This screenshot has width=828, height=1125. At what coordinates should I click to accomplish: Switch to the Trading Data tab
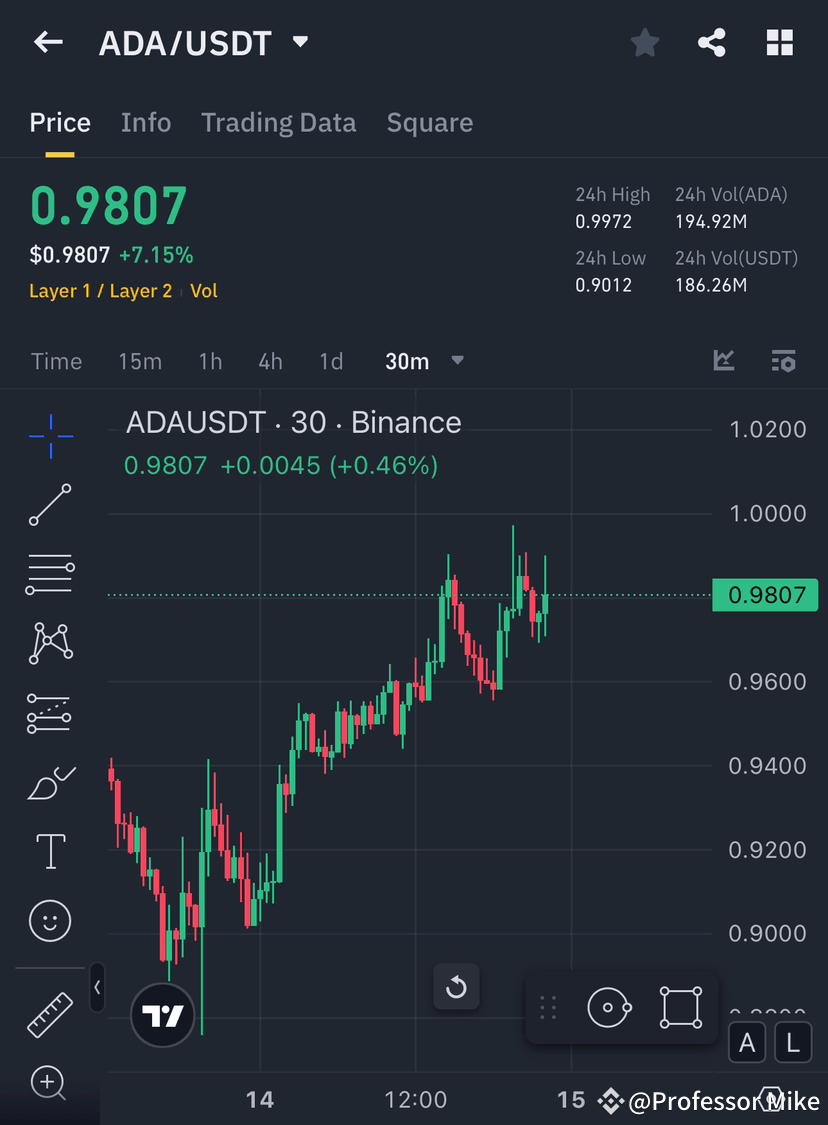(x=278, y=122)
